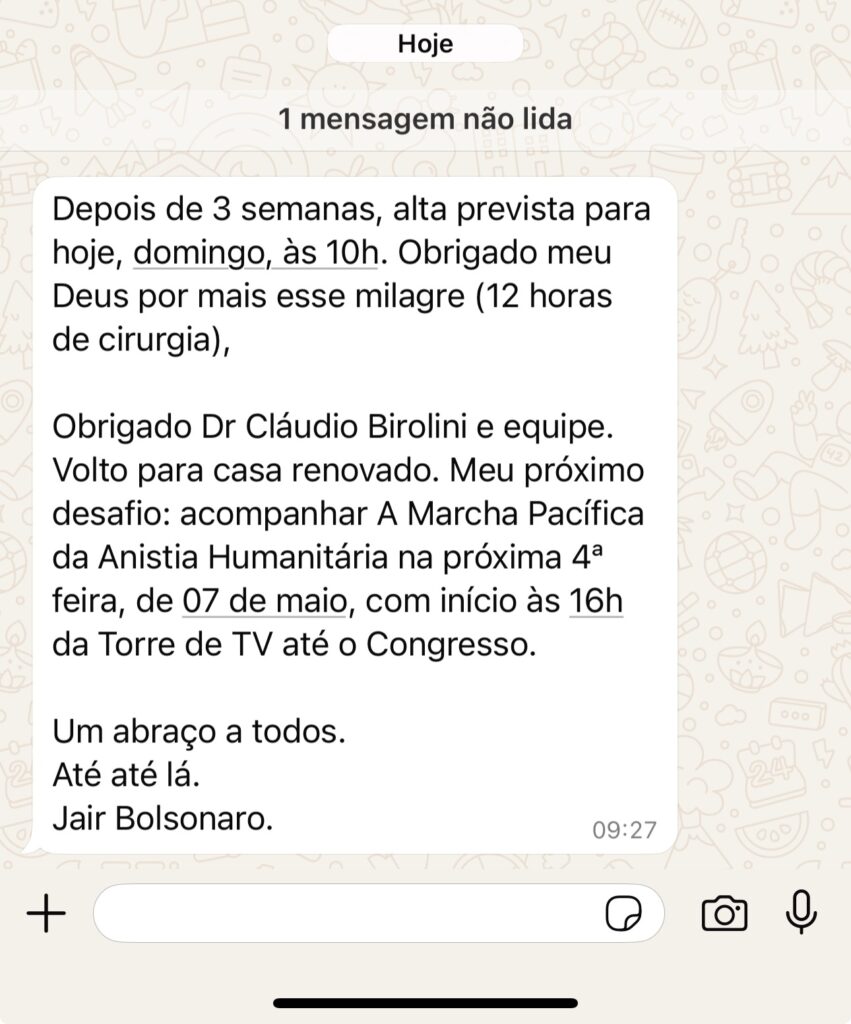Open the underlined "07 de maio" date
Viewport: 851px width, 1024px height.
(264, 602)
